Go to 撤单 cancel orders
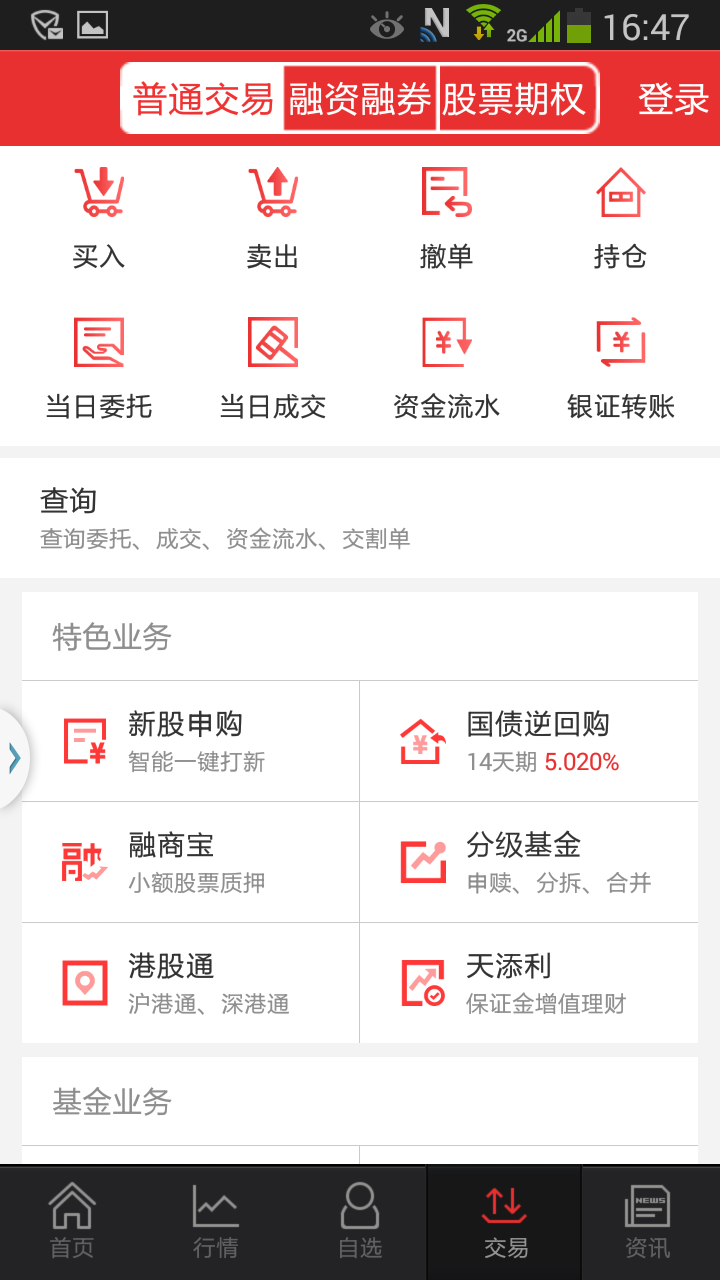 tap(446, 218)
